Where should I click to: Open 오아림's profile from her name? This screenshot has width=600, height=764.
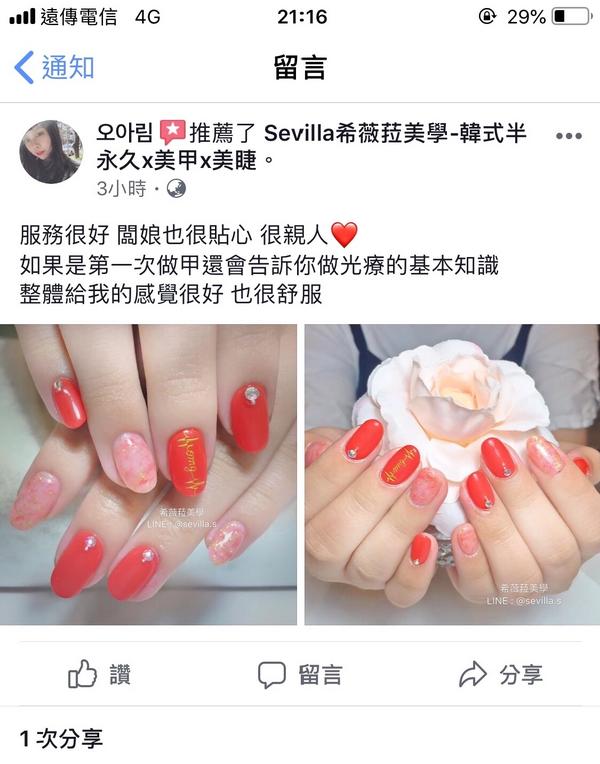click(124, 133)
